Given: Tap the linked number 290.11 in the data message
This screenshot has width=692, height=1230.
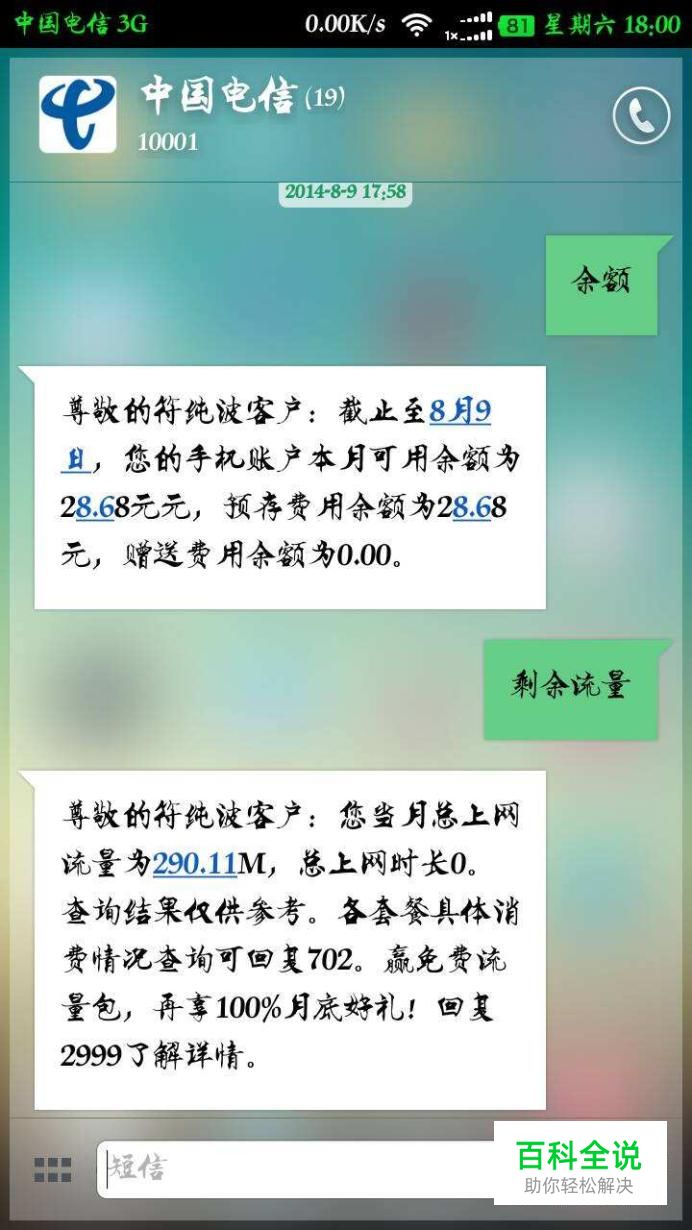Looking at the screenshot, I should pyautogui.click(x=194, y=863).
